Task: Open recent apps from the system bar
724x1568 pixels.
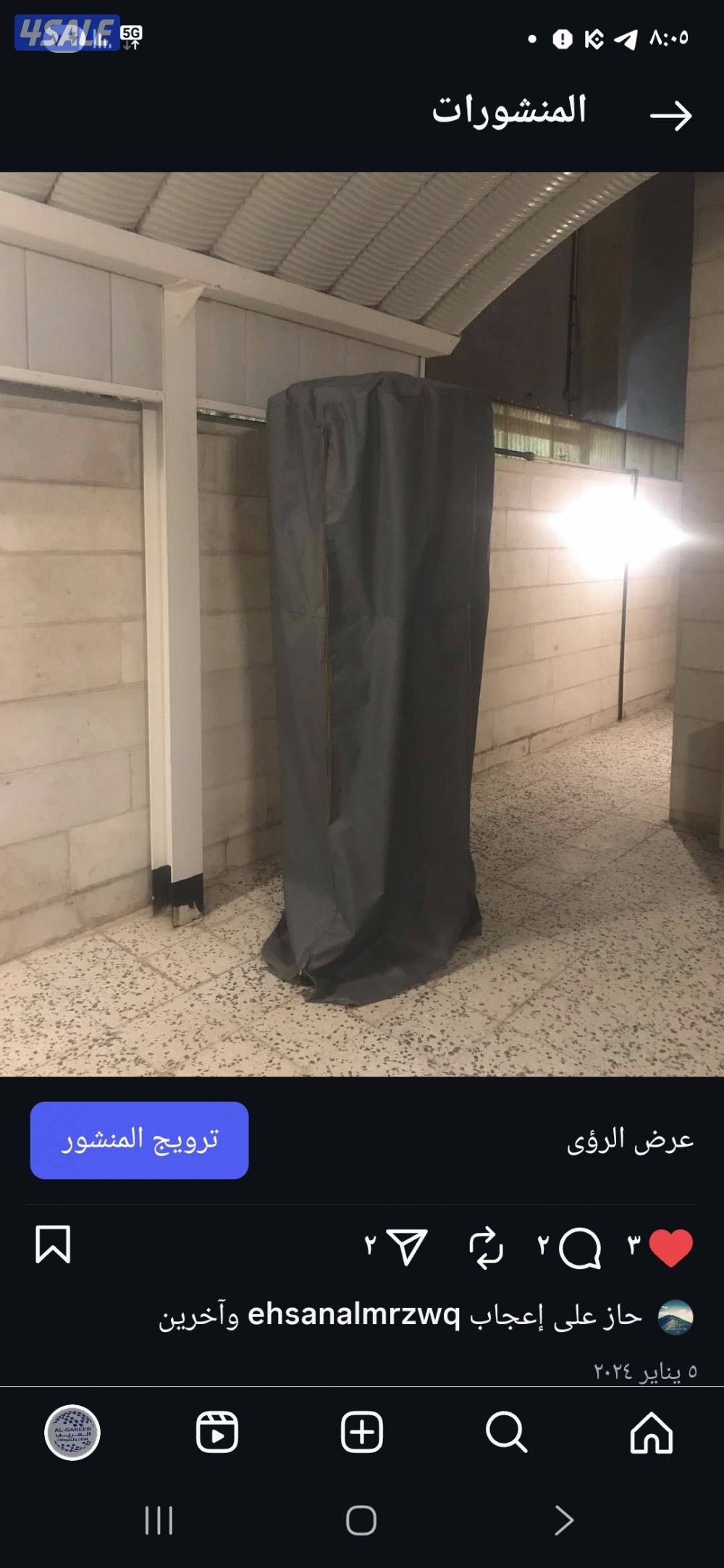Action: click(159, 1520)
